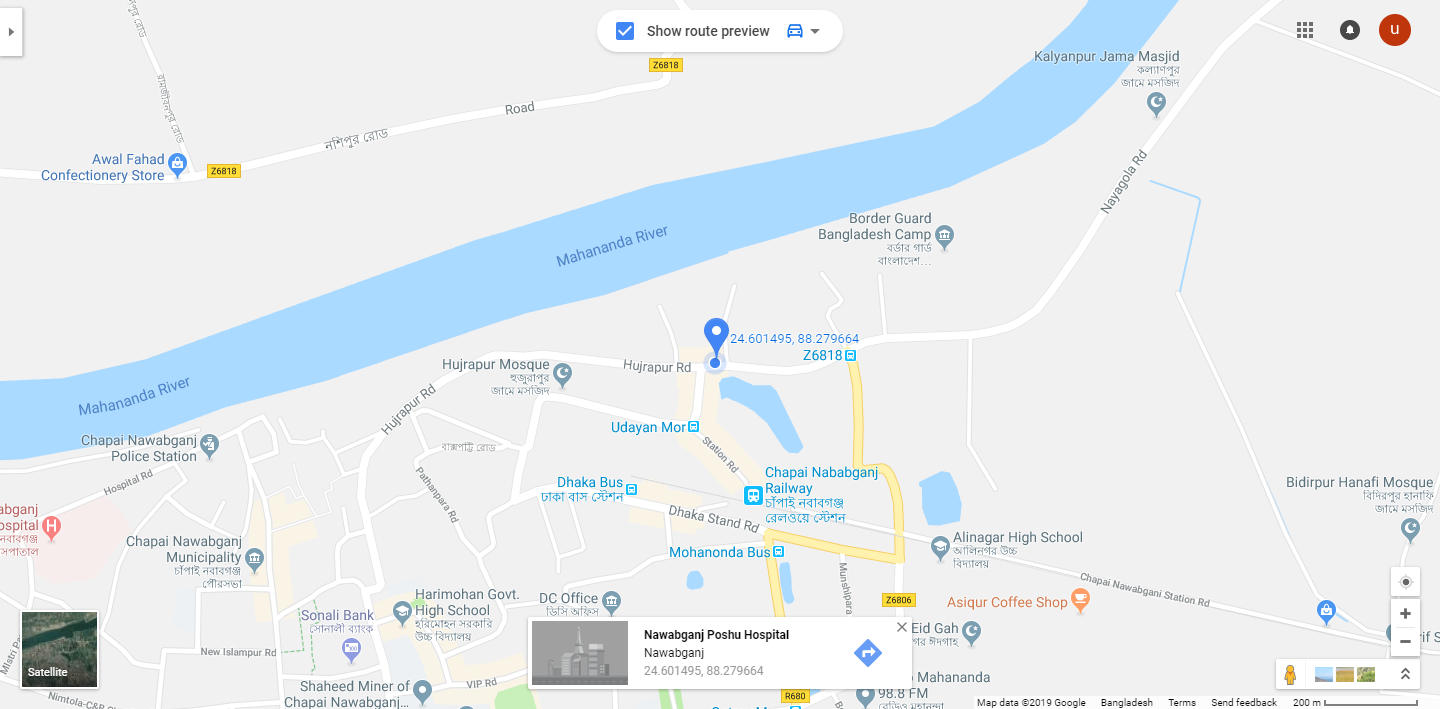This screenshot has height=709, width=1440.
Task: Expand the side panel arrow
Action: click(11, 32)
